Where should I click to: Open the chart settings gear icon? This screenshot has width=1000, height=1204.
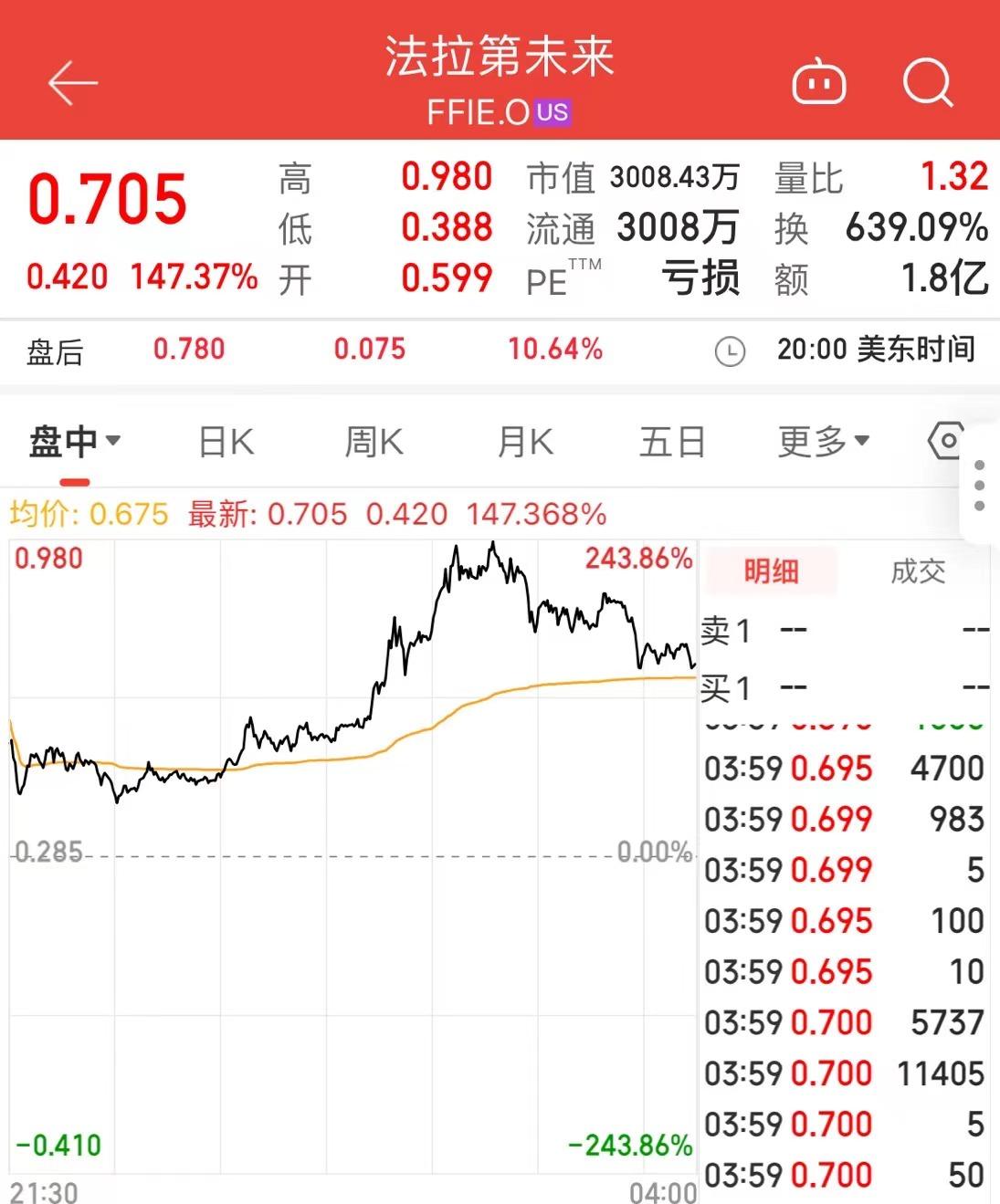(x=945, y=441)
